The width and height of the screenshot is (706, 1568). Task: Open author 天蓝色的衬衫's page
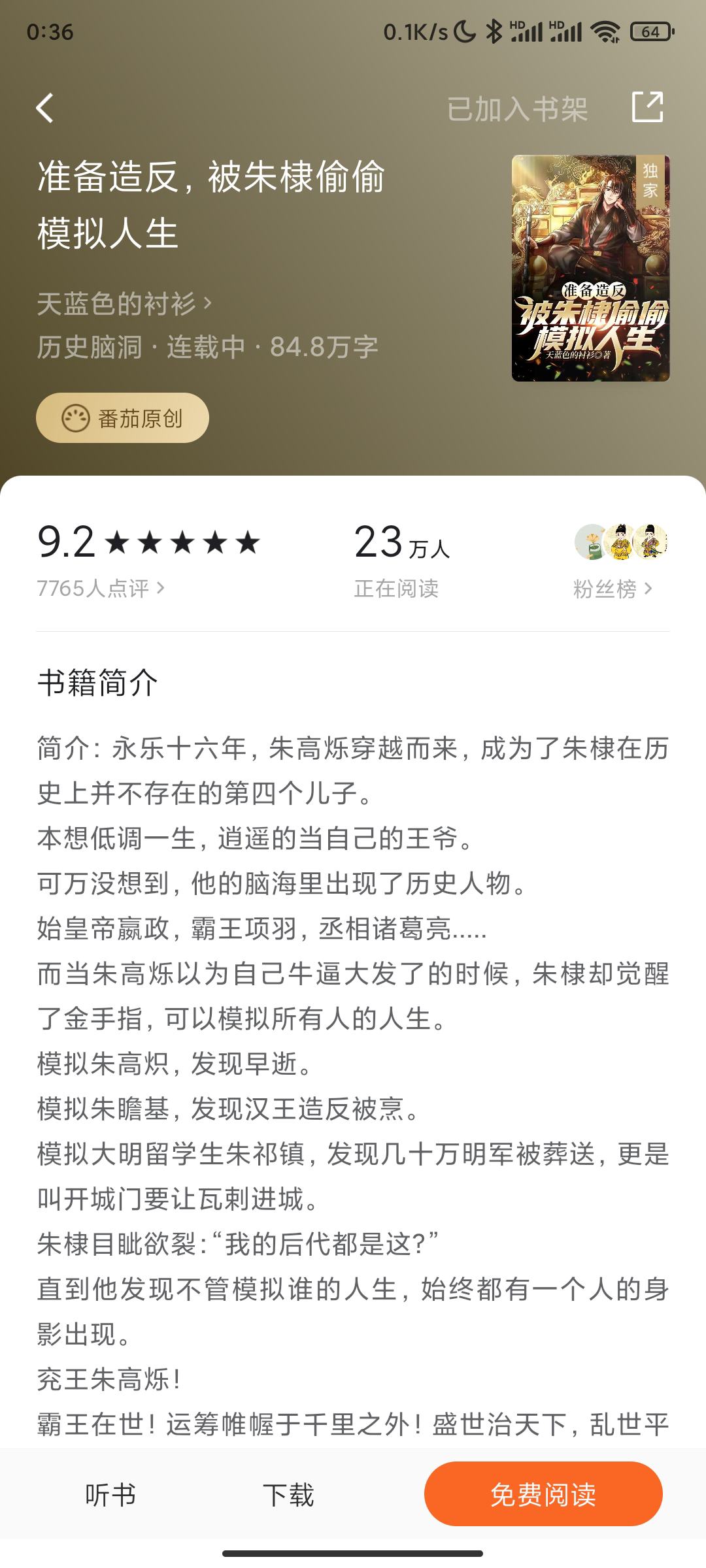124,304
